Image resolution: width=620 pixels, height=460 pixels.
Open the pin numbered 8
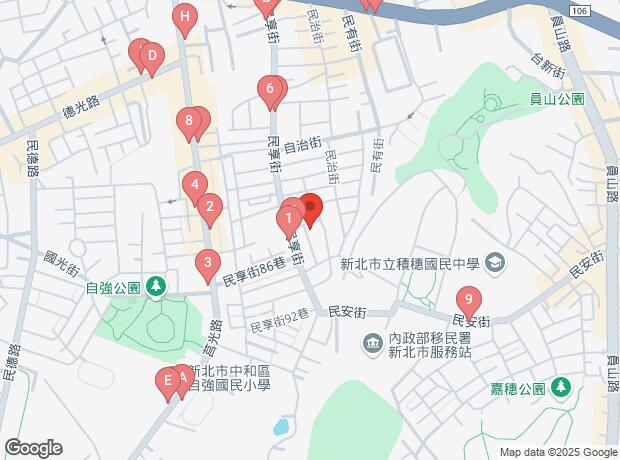pyautogui.click(x=189, y=122)
